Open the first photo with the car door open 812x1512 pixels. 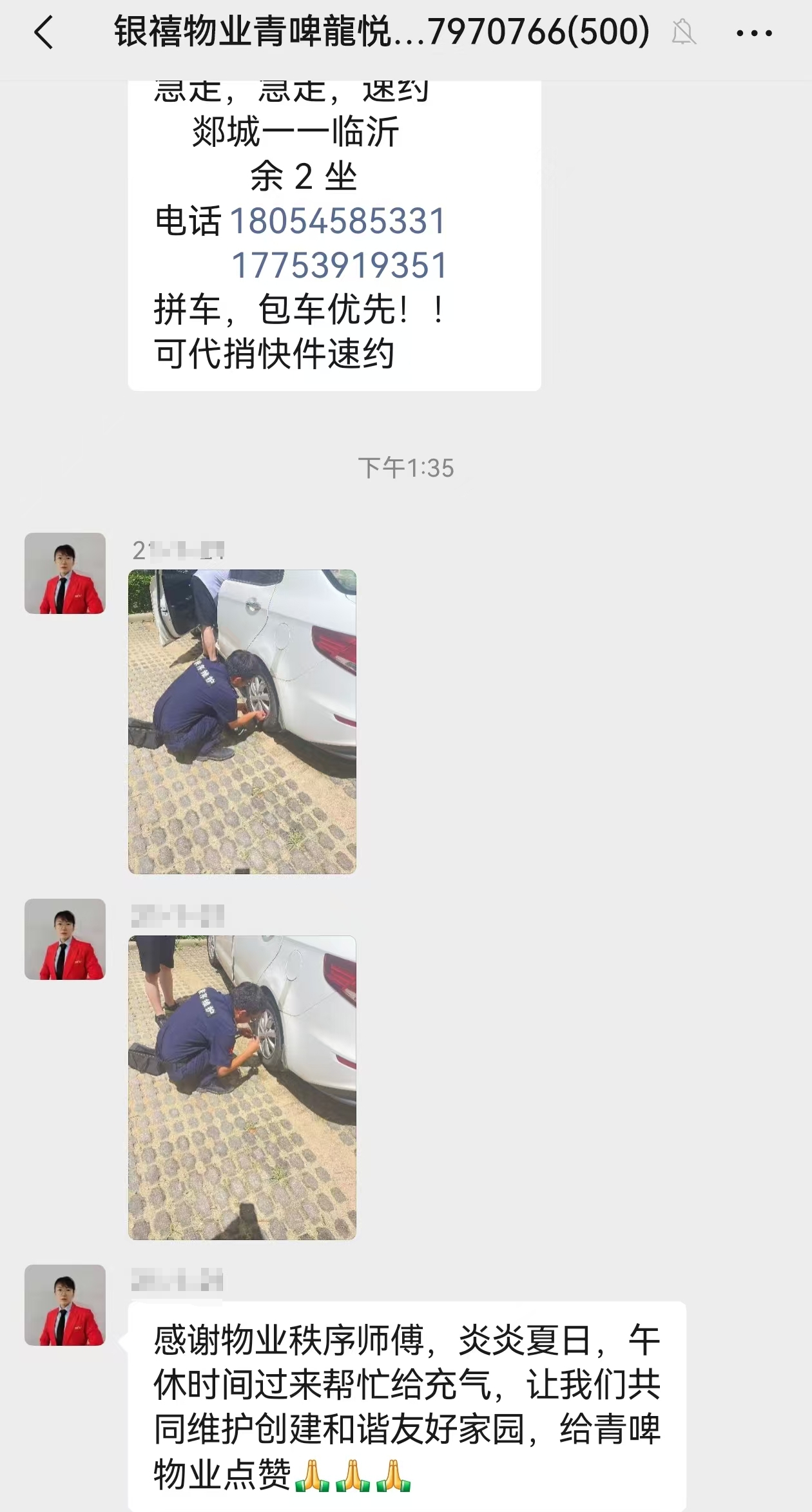(x=242, y=721)
